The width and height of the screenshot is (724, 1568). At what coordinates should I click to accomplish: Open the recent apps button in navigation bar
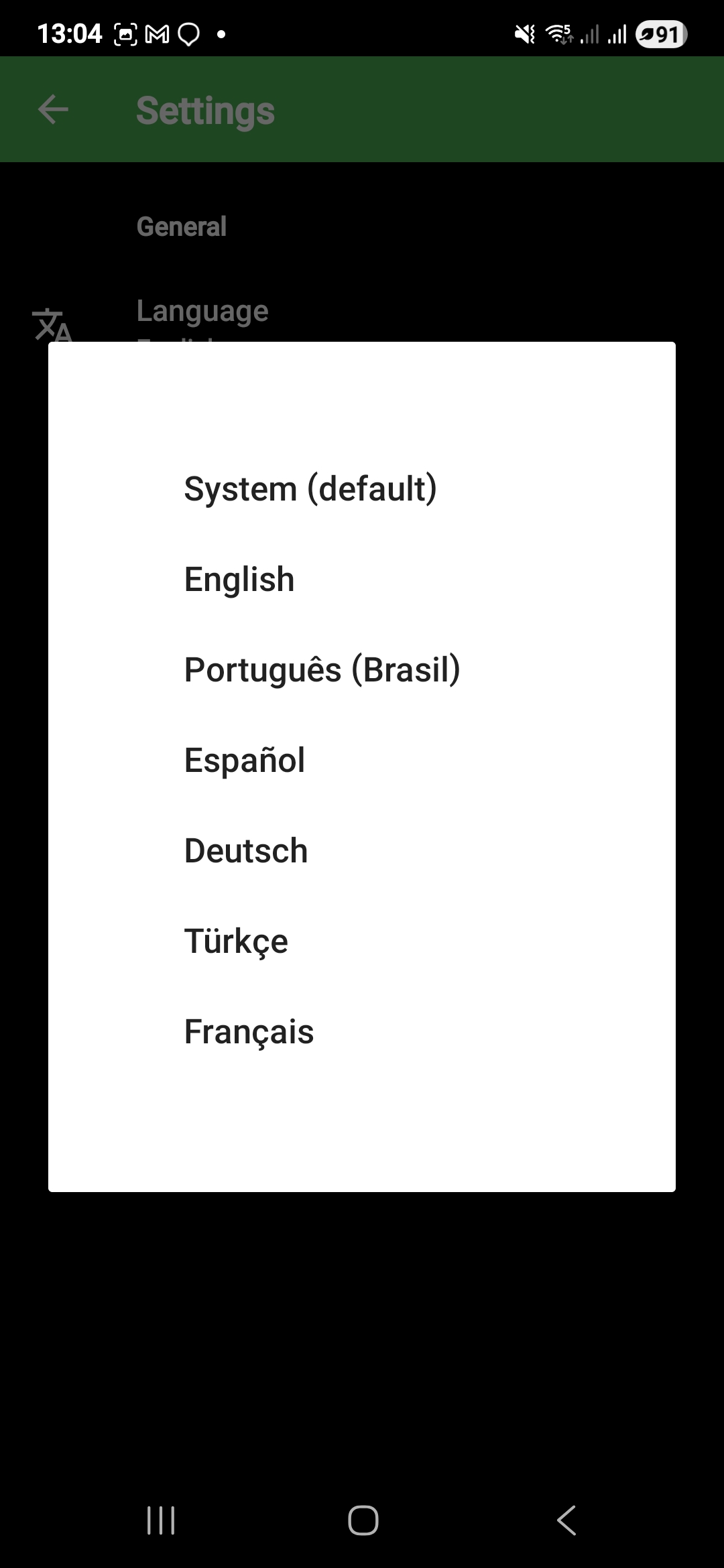pos(160,1520)
